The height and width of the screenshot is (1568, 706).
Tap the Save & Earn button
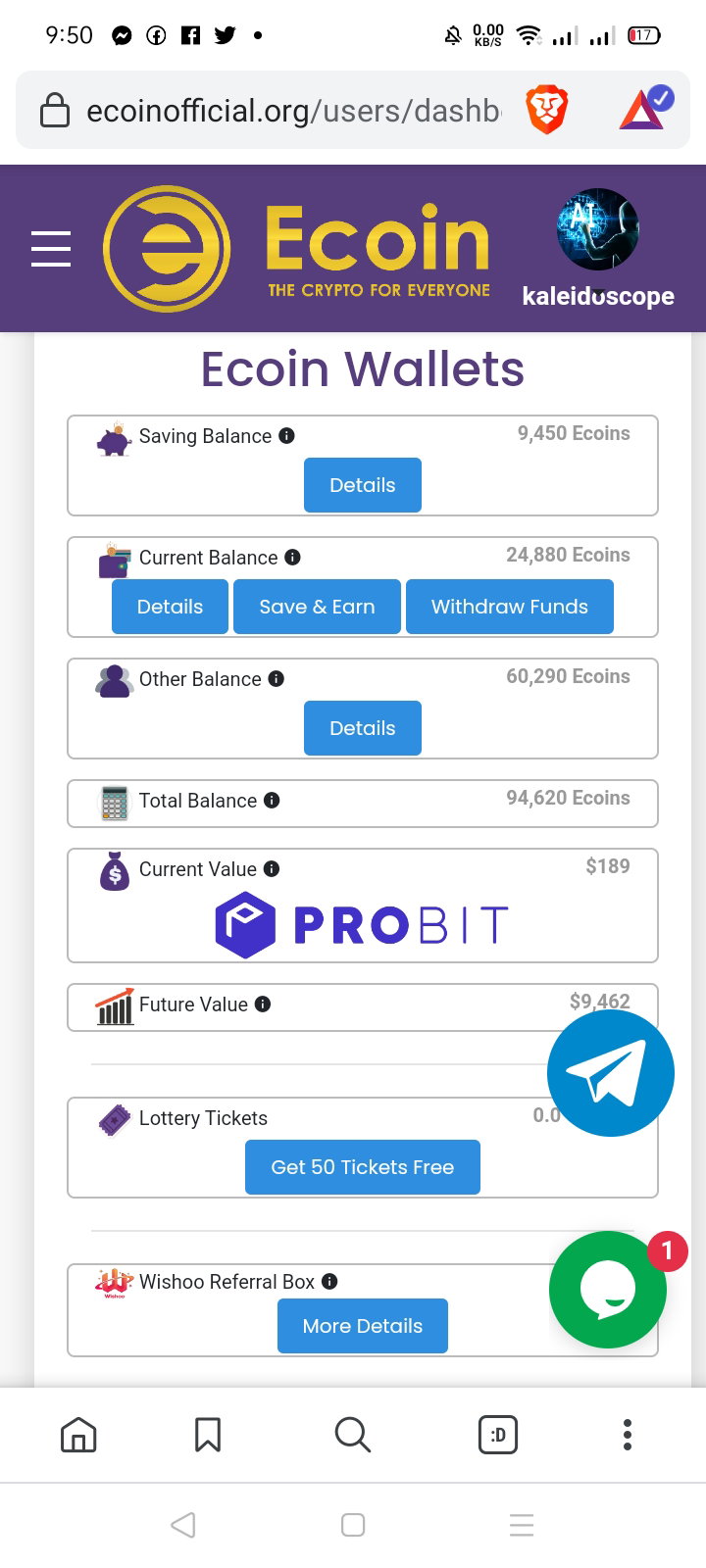[x=317, y=607]
